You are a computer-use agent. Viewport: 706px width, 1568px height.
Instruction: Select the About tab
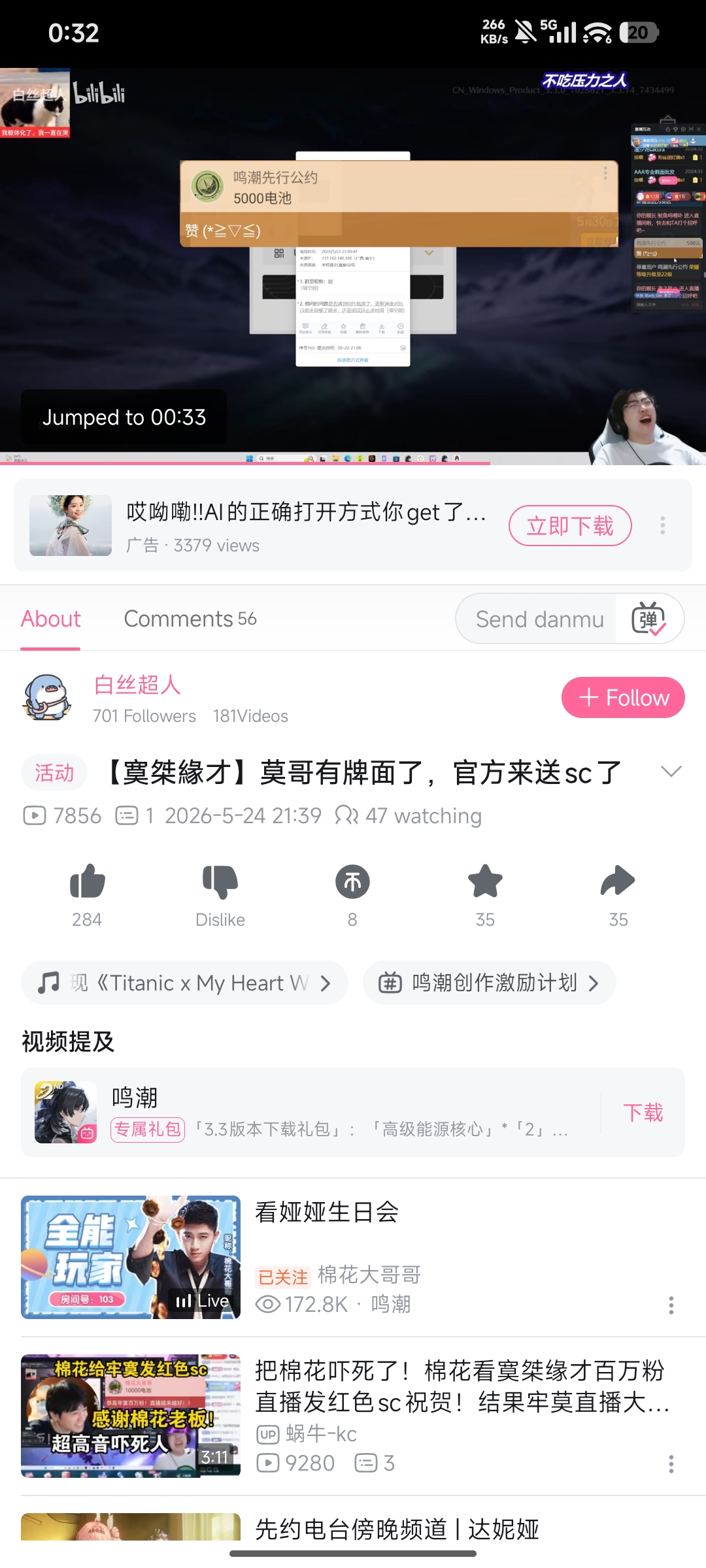(x=50, y=619)
